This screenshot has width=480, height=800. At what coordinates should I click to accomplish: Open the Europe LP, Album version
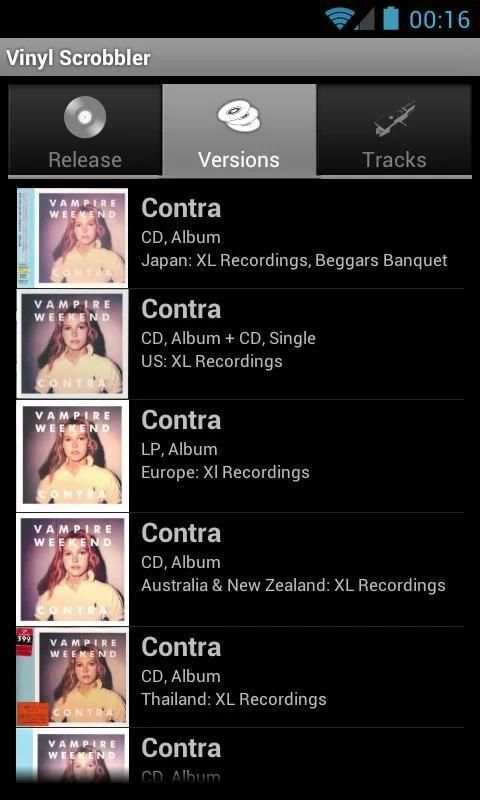pos(240,456)
